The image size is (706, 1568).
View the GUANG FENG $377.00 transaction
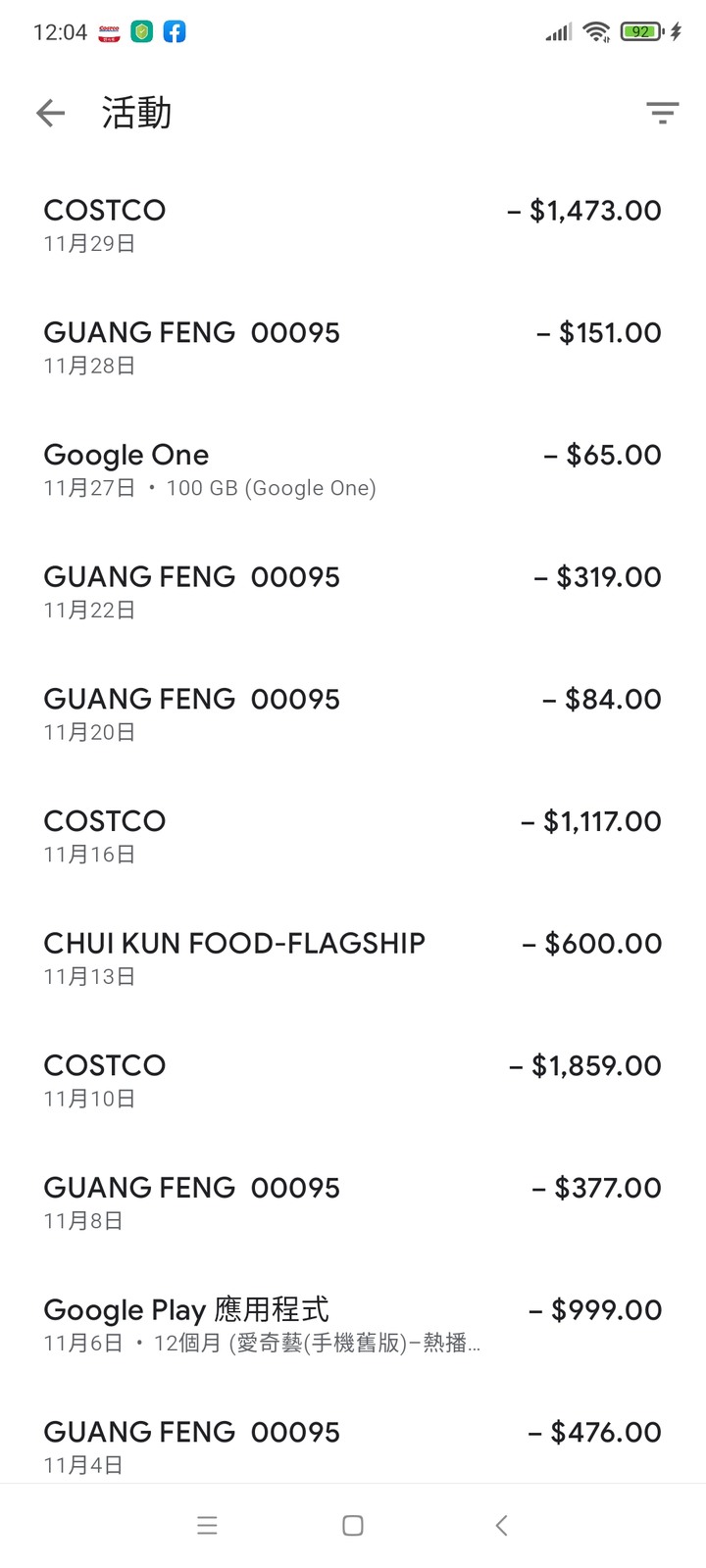click(x=353, y=1202)
